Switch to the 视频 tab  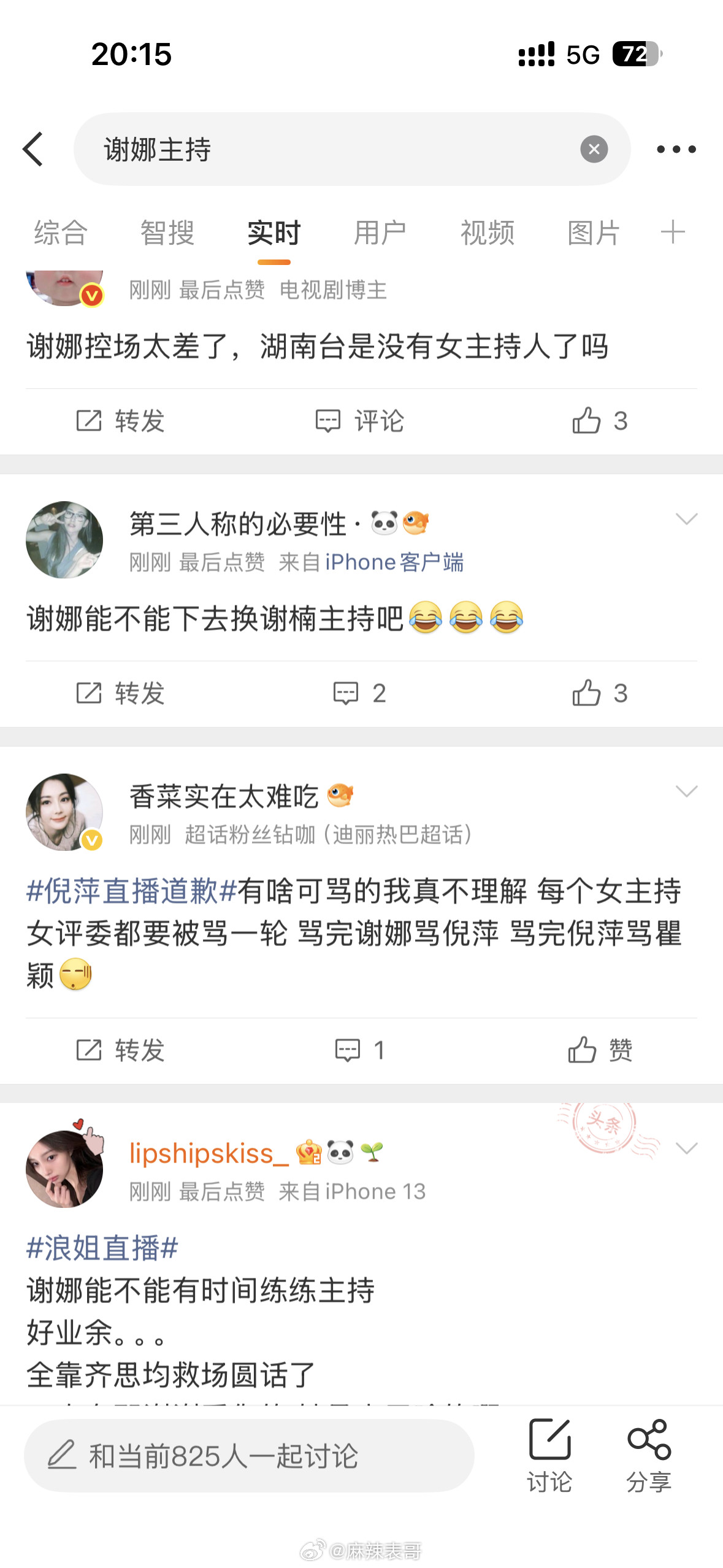(488, 233)
